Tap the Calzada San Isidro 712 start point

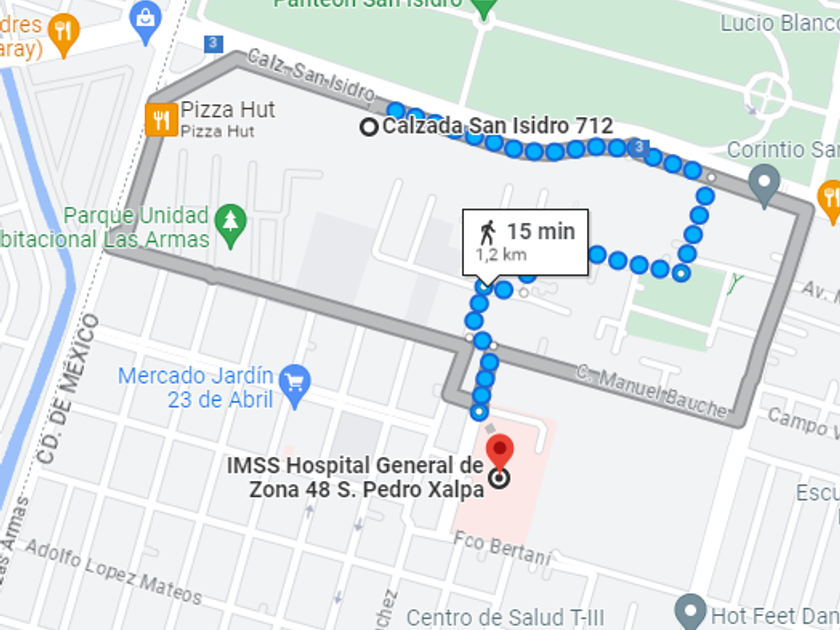pos(369,127)
